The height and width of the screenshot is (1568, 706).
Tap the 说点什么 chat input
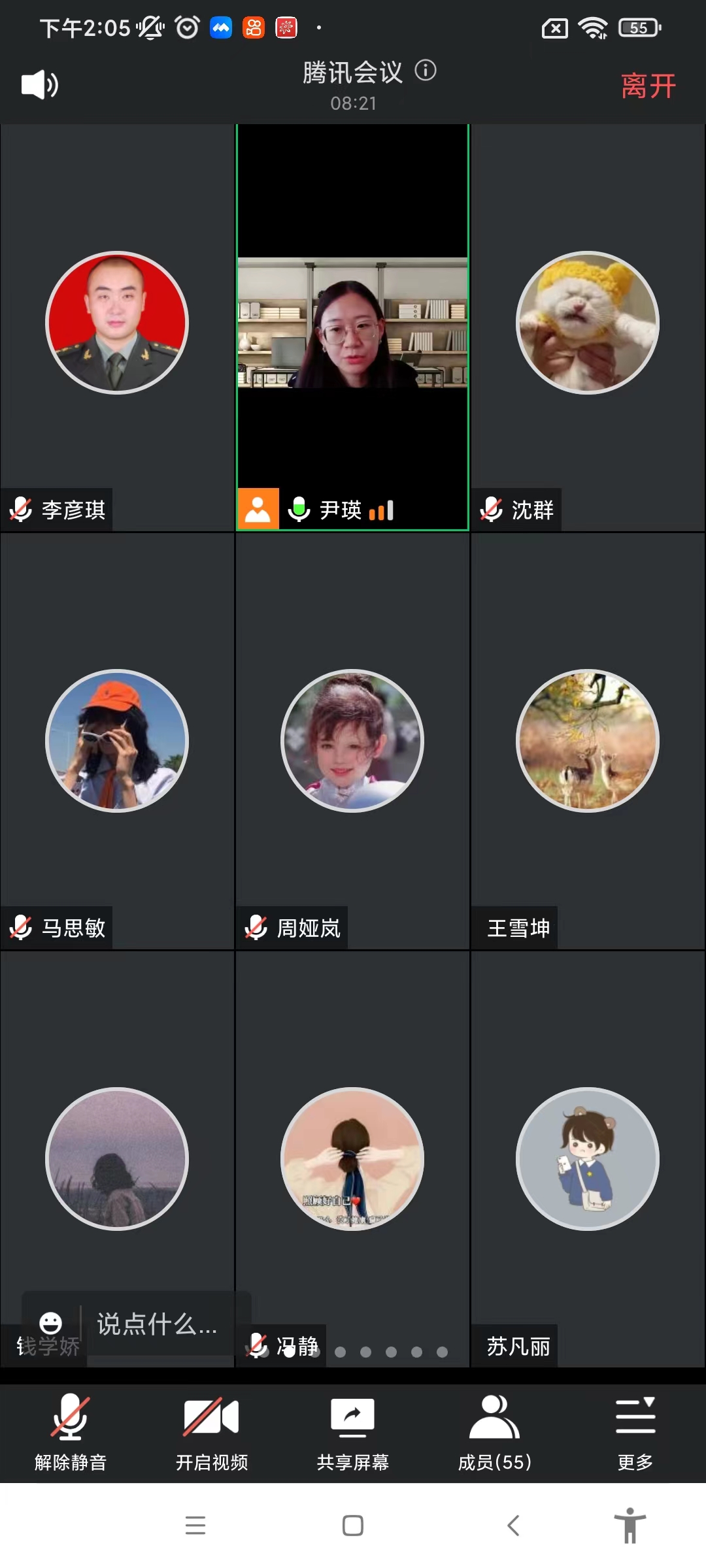coord(157,1324)
